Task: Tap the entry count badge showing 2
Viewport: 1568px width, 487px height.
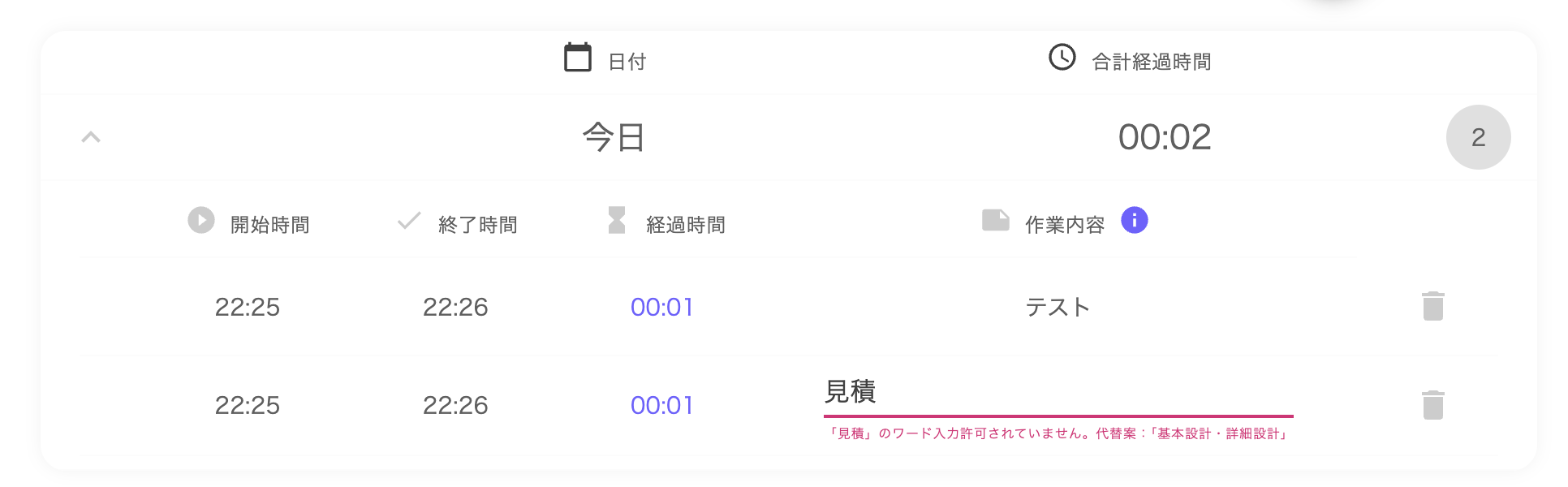Action: tap(1477, 137)
